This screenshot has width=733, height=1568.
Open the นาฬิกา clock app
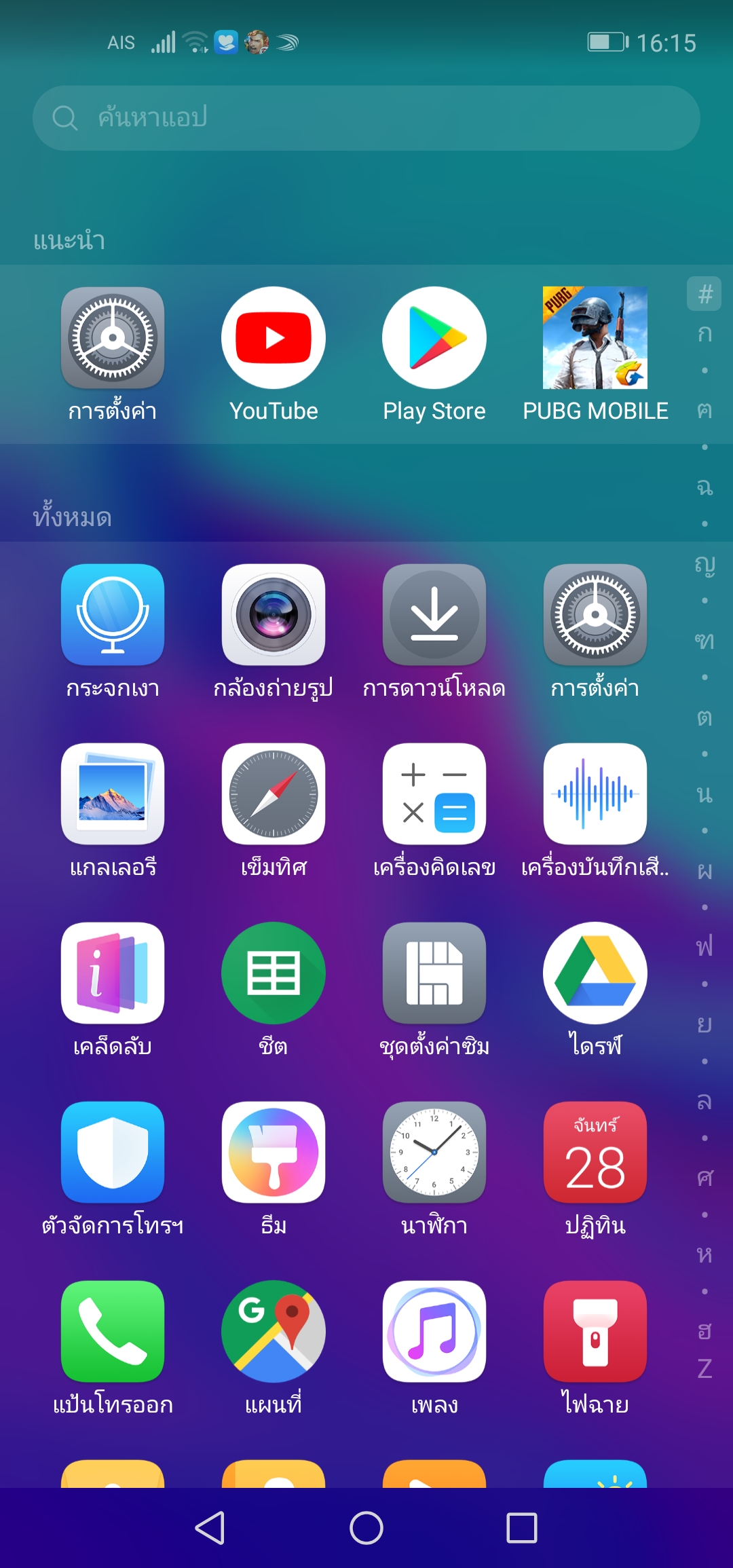[434, 1153]
